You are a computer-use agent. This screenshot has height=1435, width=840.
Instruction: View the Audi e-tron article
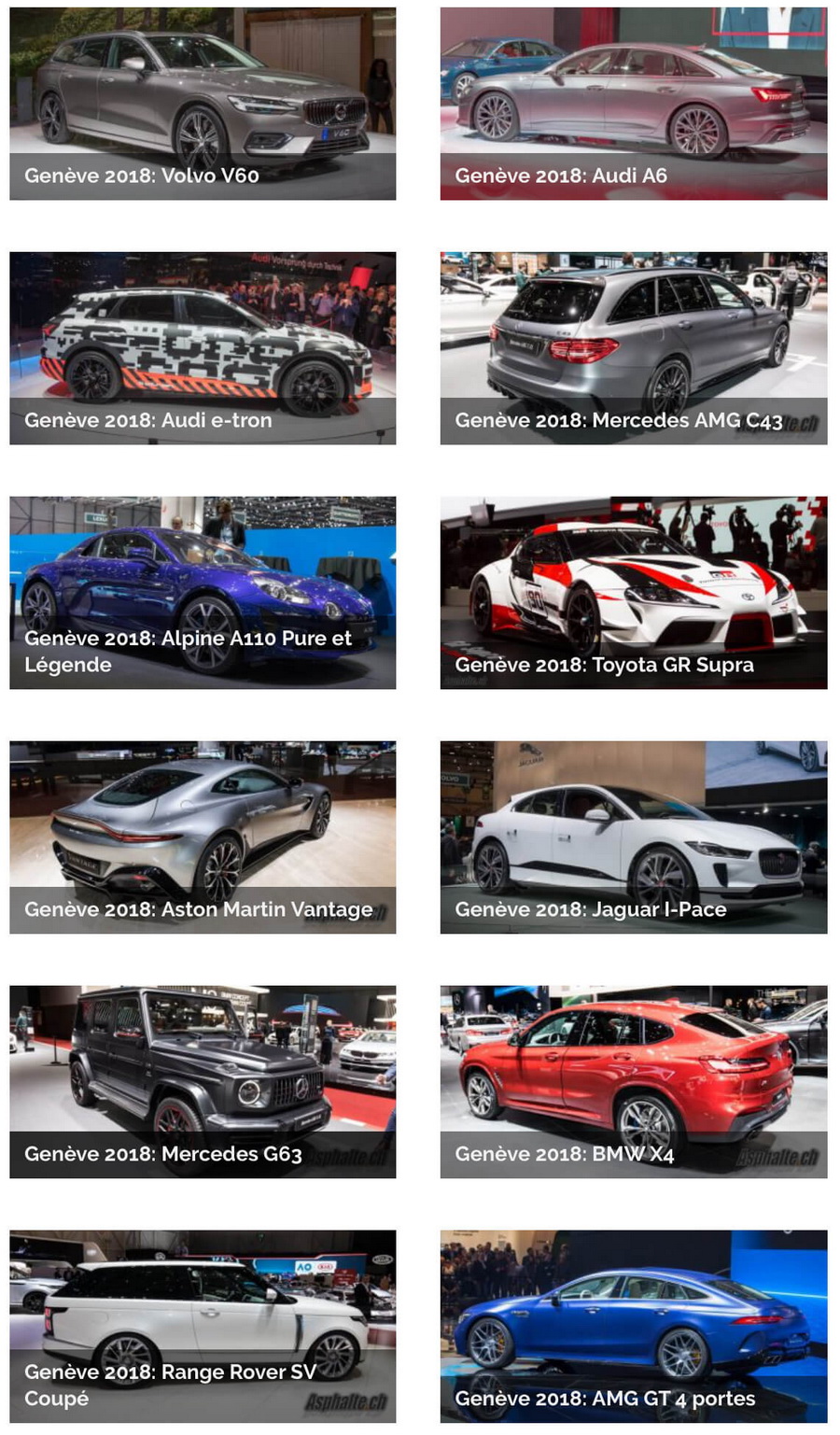pos(203,348)
